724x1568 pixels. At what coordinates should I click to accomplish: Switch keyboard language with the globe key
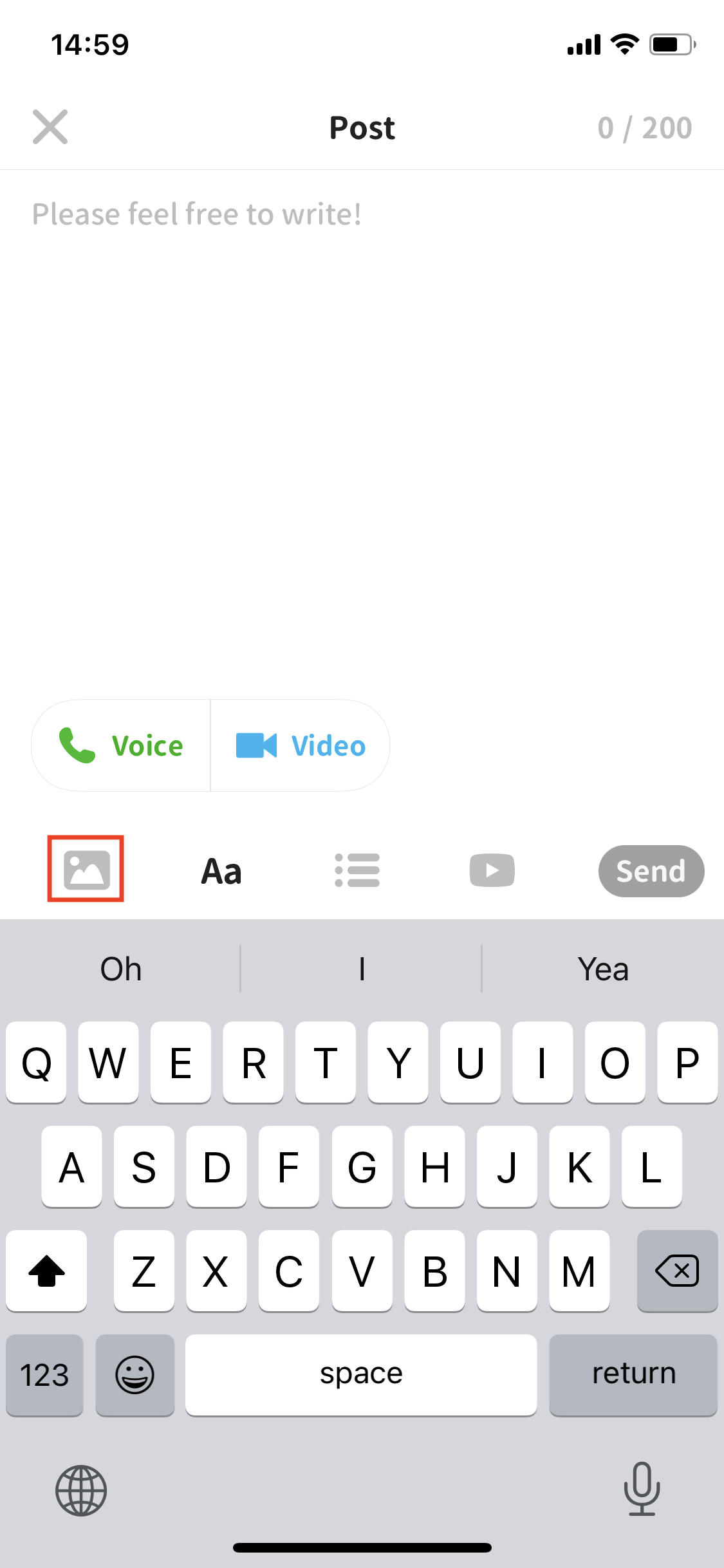(81, 1490)
